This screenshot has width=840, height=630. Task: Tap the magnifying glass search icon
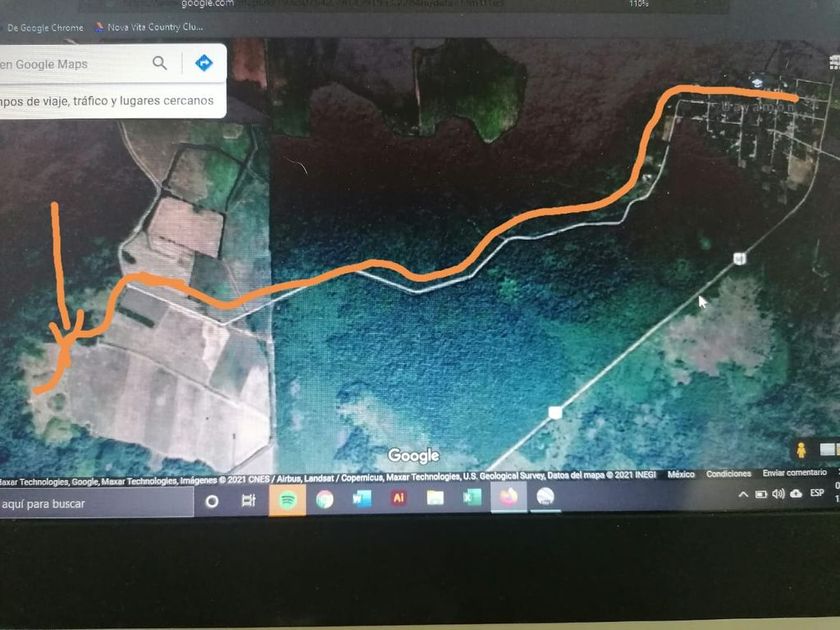[159, 63]
